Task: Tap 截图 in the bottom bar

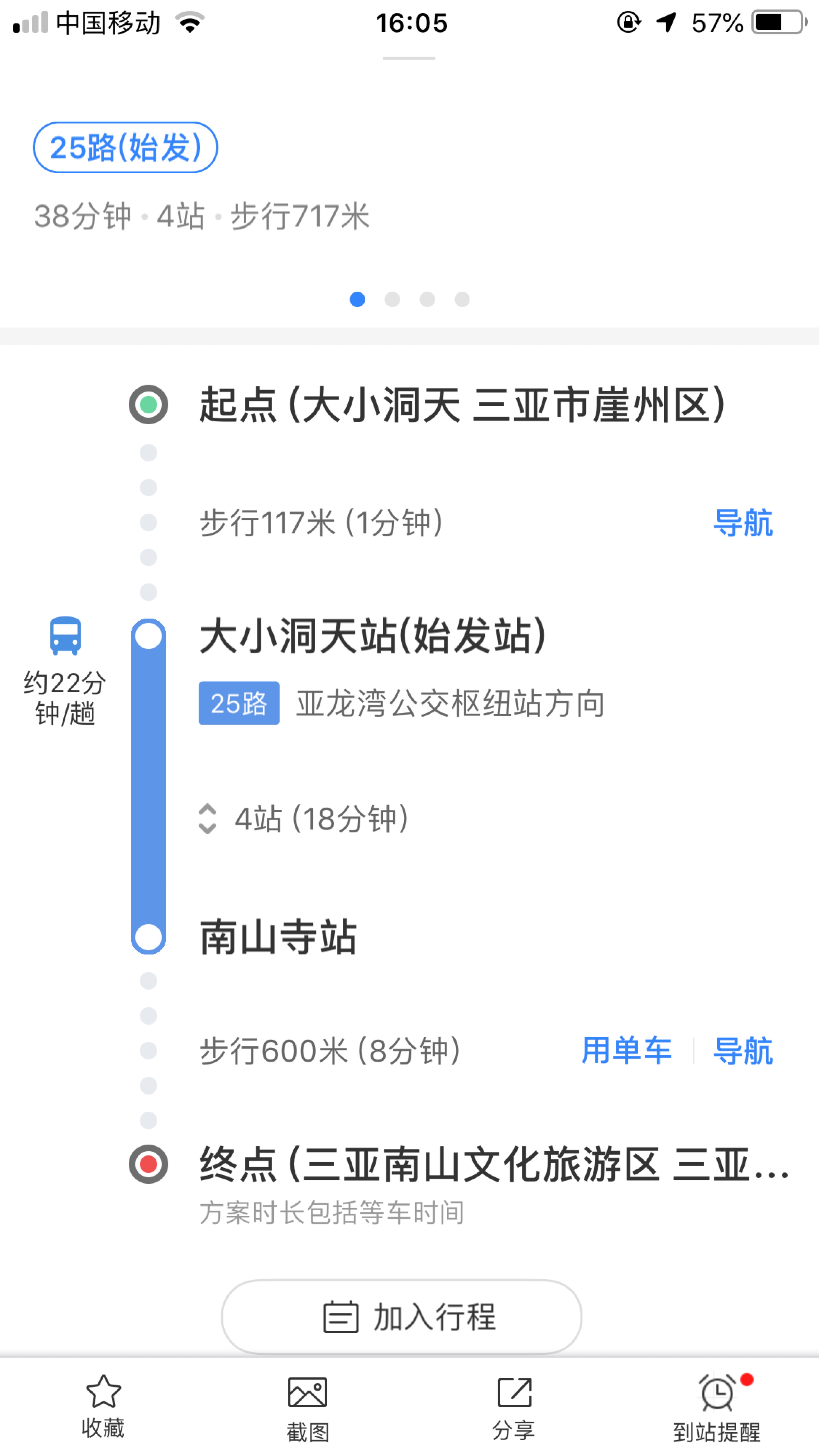Action: [x=307, y=1408]
